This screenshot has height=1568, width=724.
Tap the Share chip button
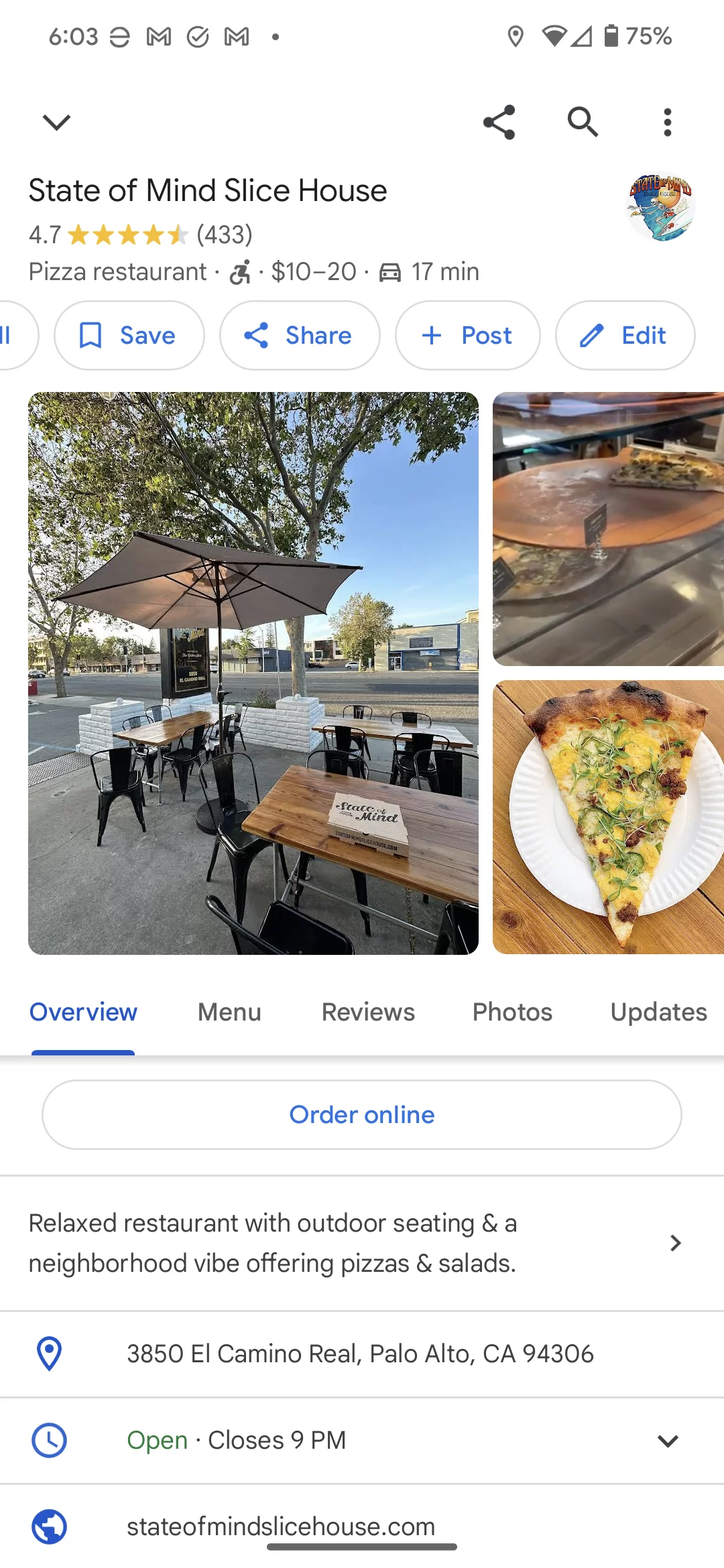pos(300,335)
